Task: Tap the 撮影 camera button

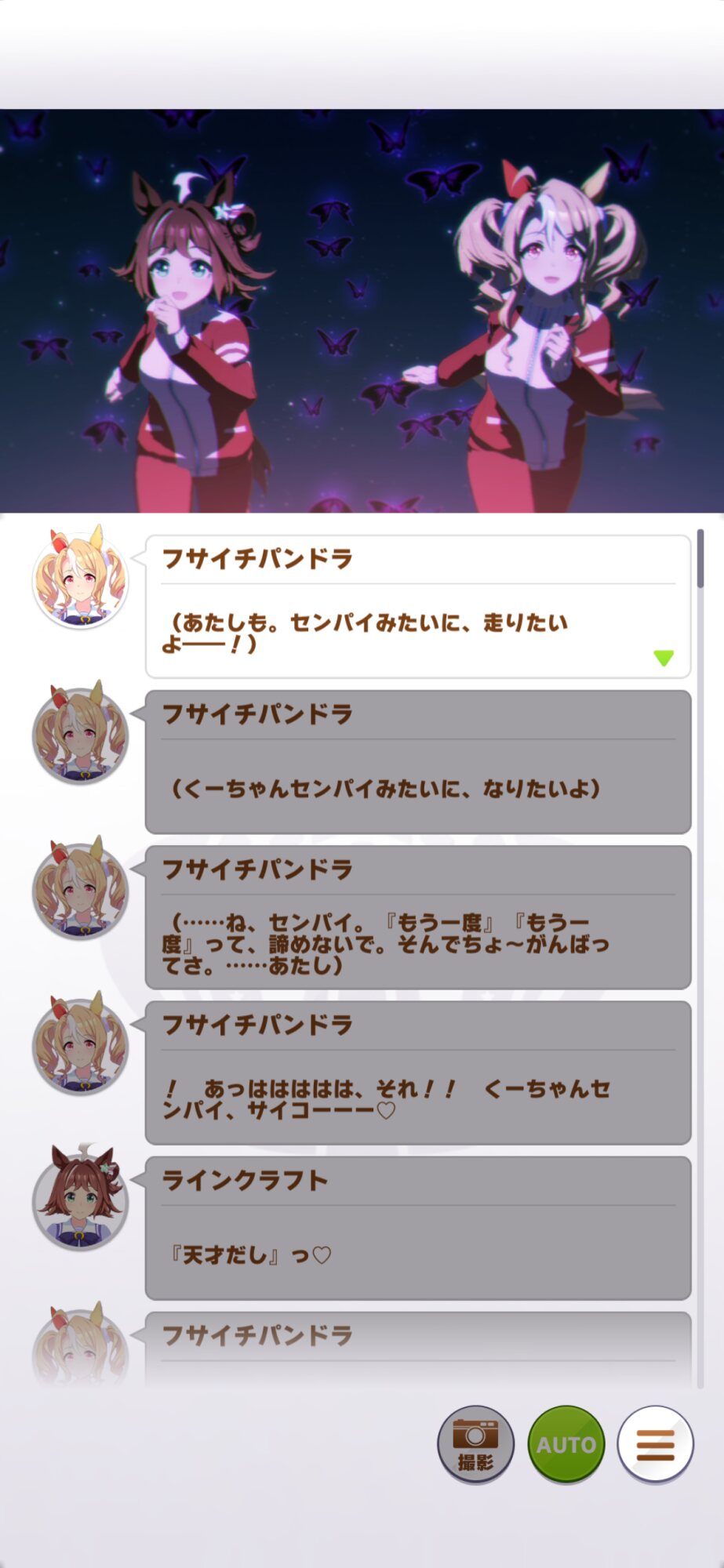Action: point(475,1444)
